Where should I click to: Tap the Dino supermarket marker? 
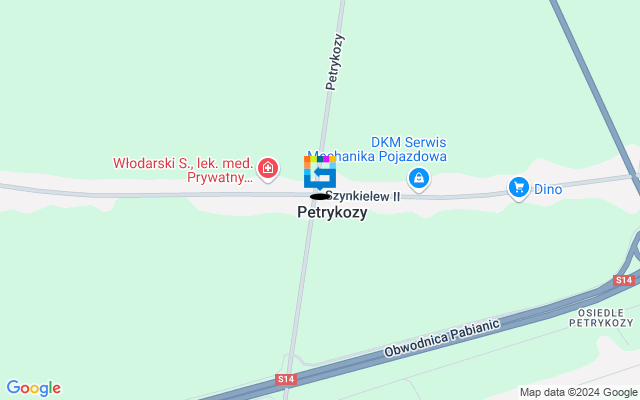(518, 187)
